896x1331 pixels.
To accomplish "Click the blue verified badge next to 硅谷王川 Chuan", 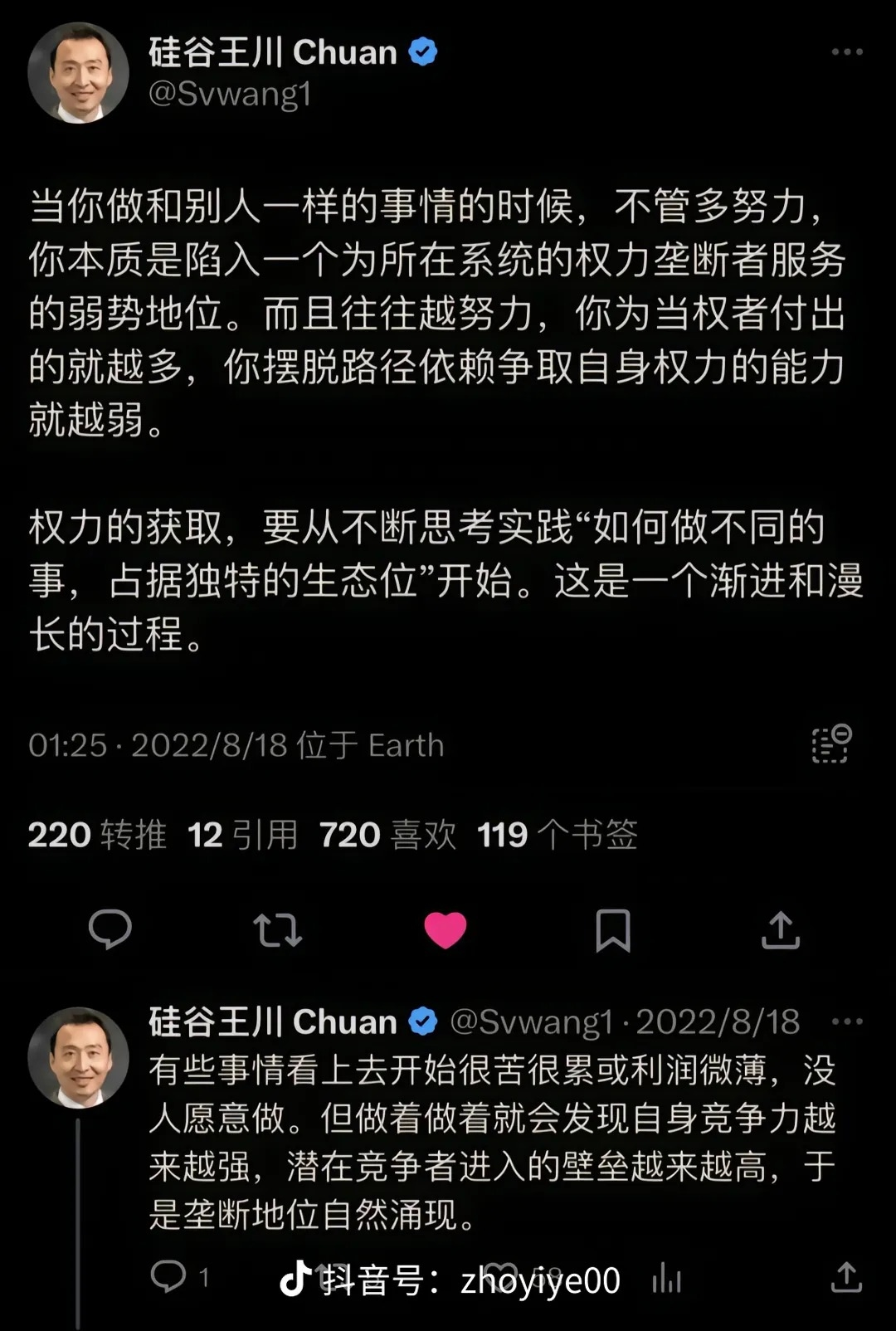I will [x=422, y=51].
